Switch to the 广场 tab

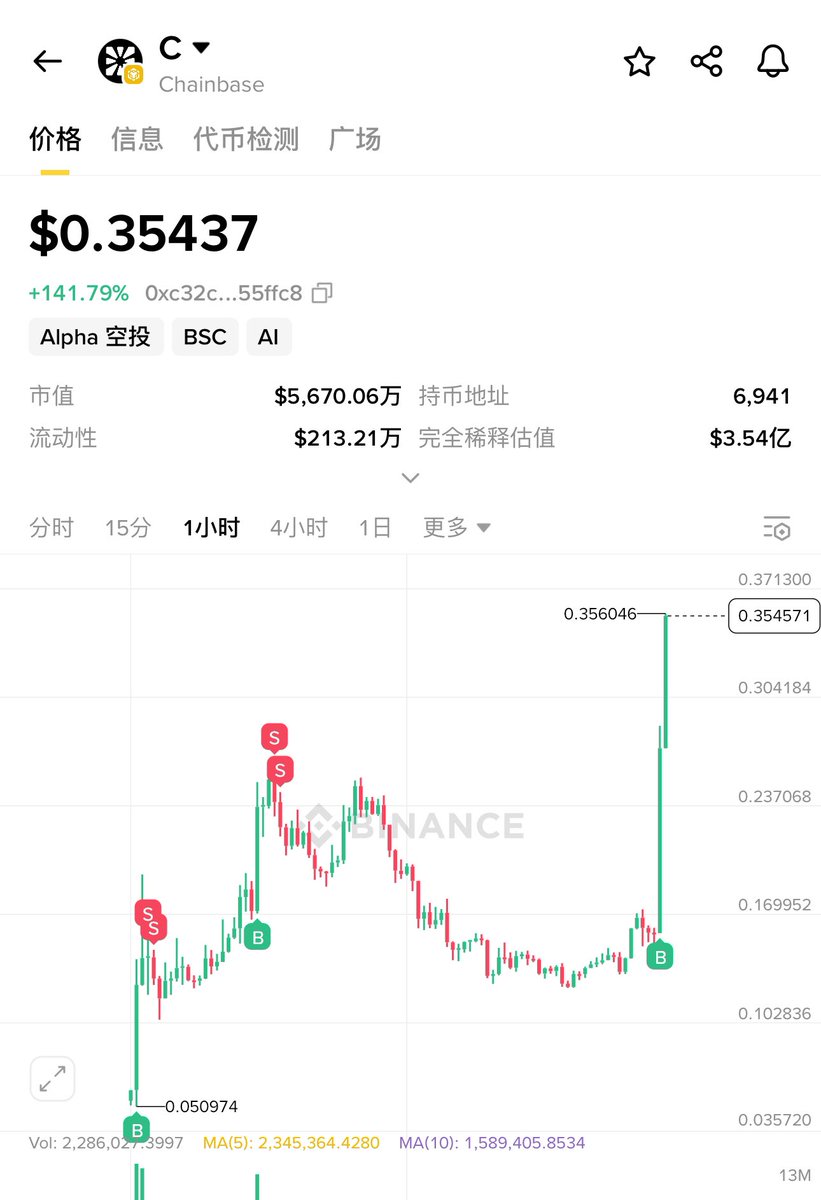pyautogui.click(x=355, y=139)
